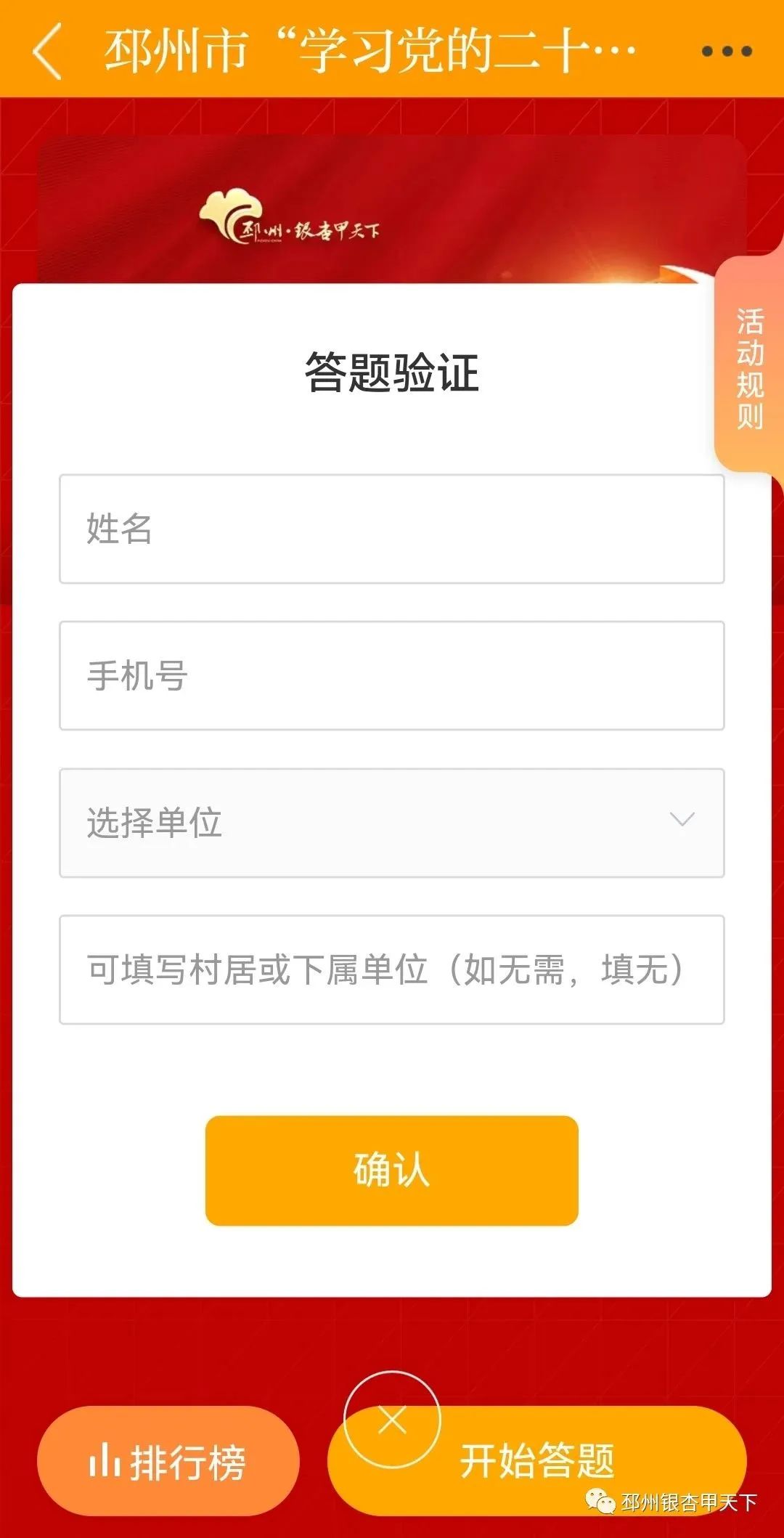The height and width of the screenshot is (1538, 784).
Task: Open the 排行榜 leaderboard
Action: pos(168,1461)
